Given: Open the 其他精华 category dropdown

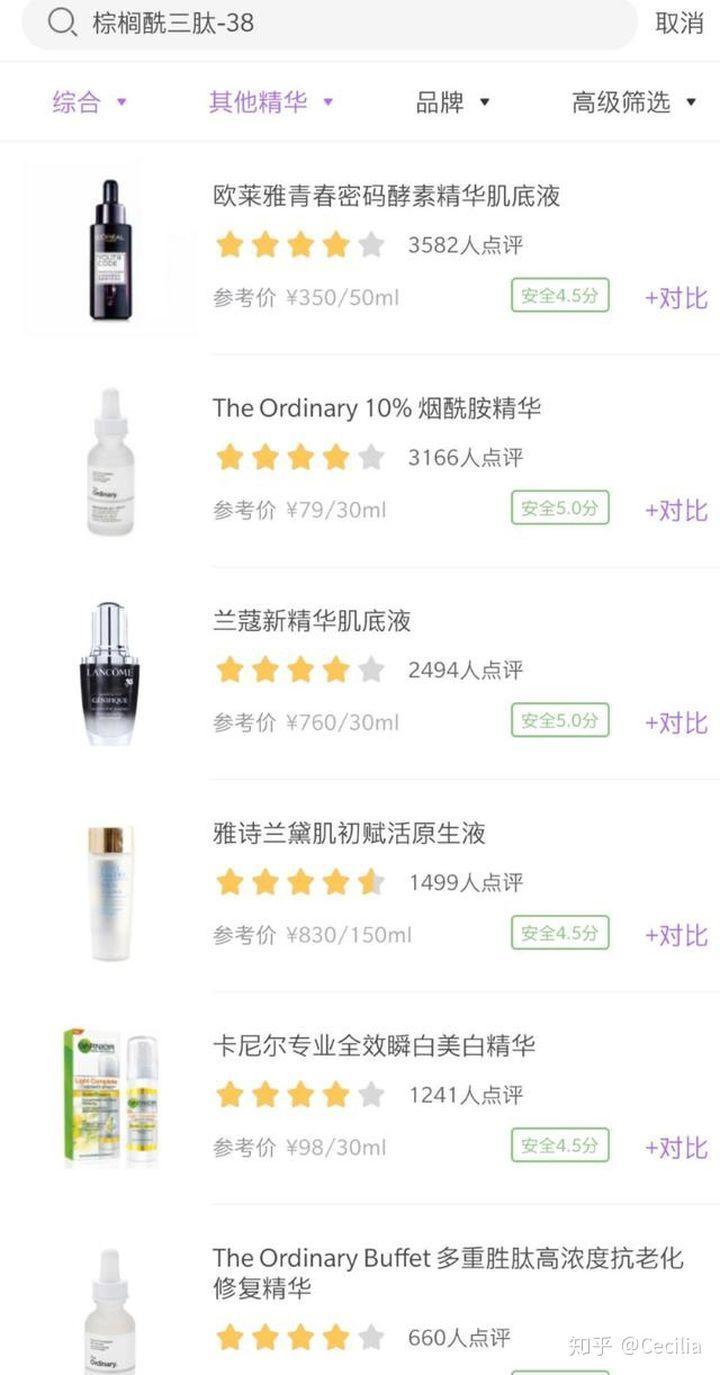Looking at the screenshot, I should [270, 102].
